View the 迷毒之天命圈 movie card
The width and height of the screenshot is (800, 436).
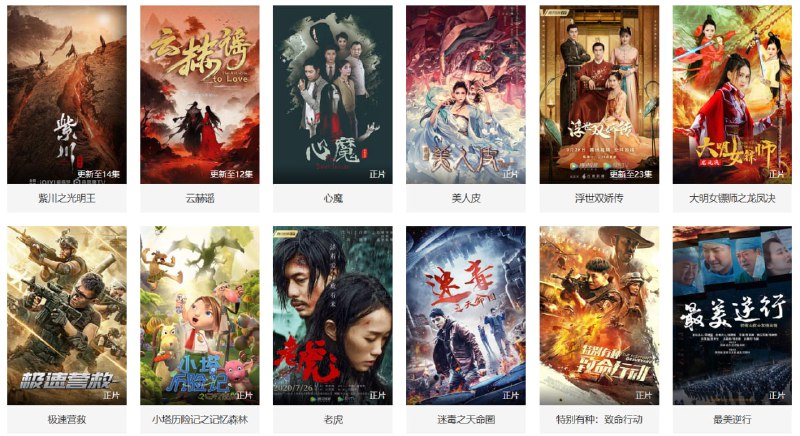465,315
